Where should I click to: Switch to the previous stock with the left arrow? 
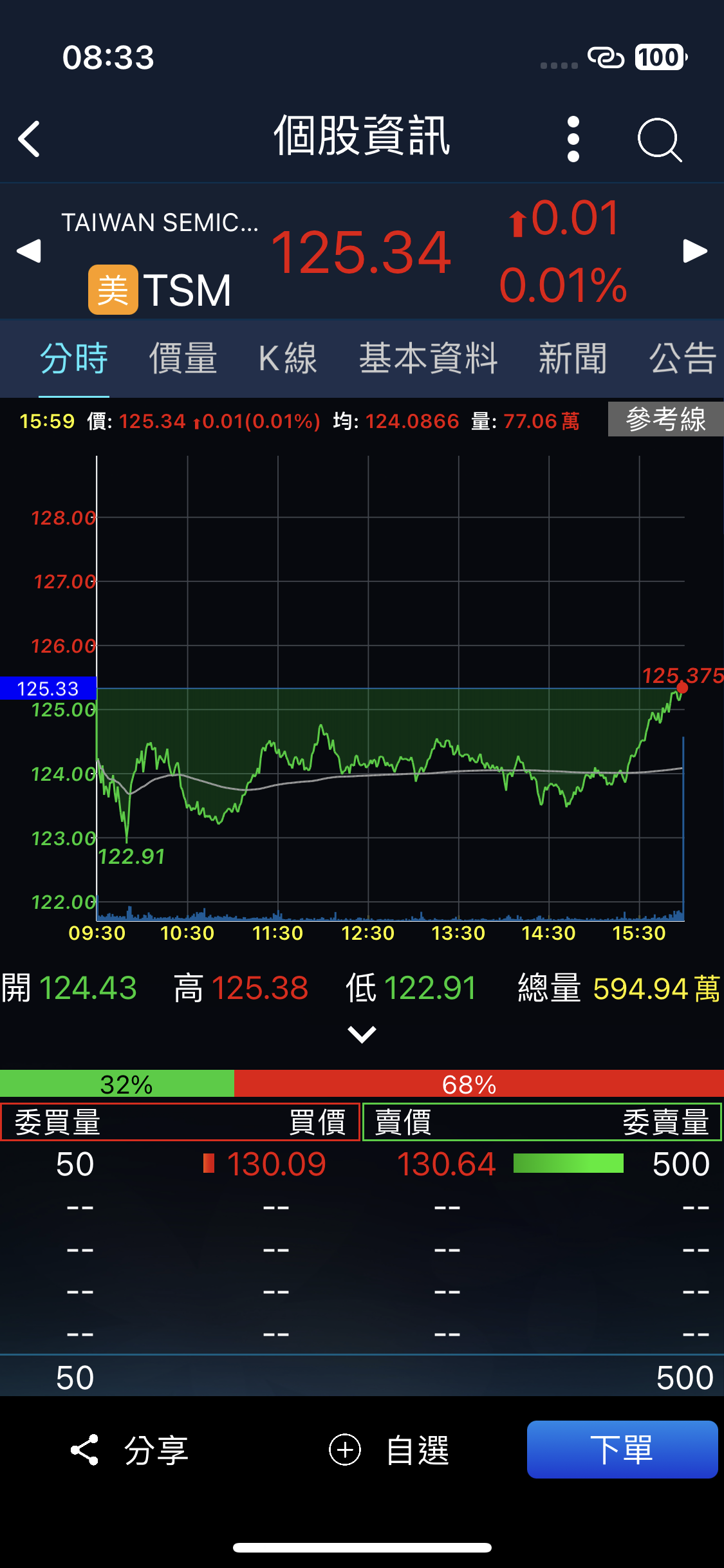point(28,251)
